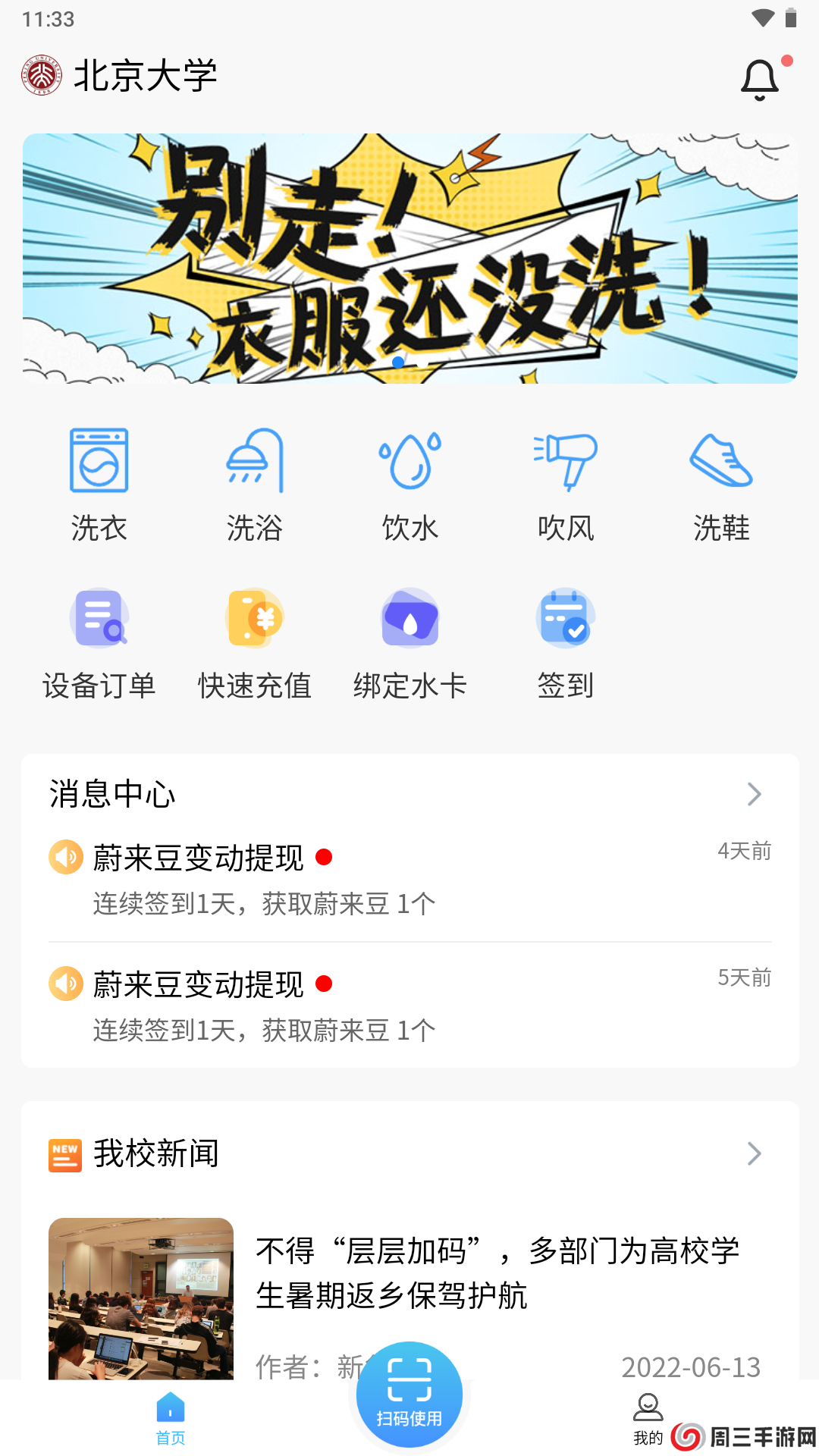
Task: Open 我校新闻 news list via chevron
Action: [754, 1153]
